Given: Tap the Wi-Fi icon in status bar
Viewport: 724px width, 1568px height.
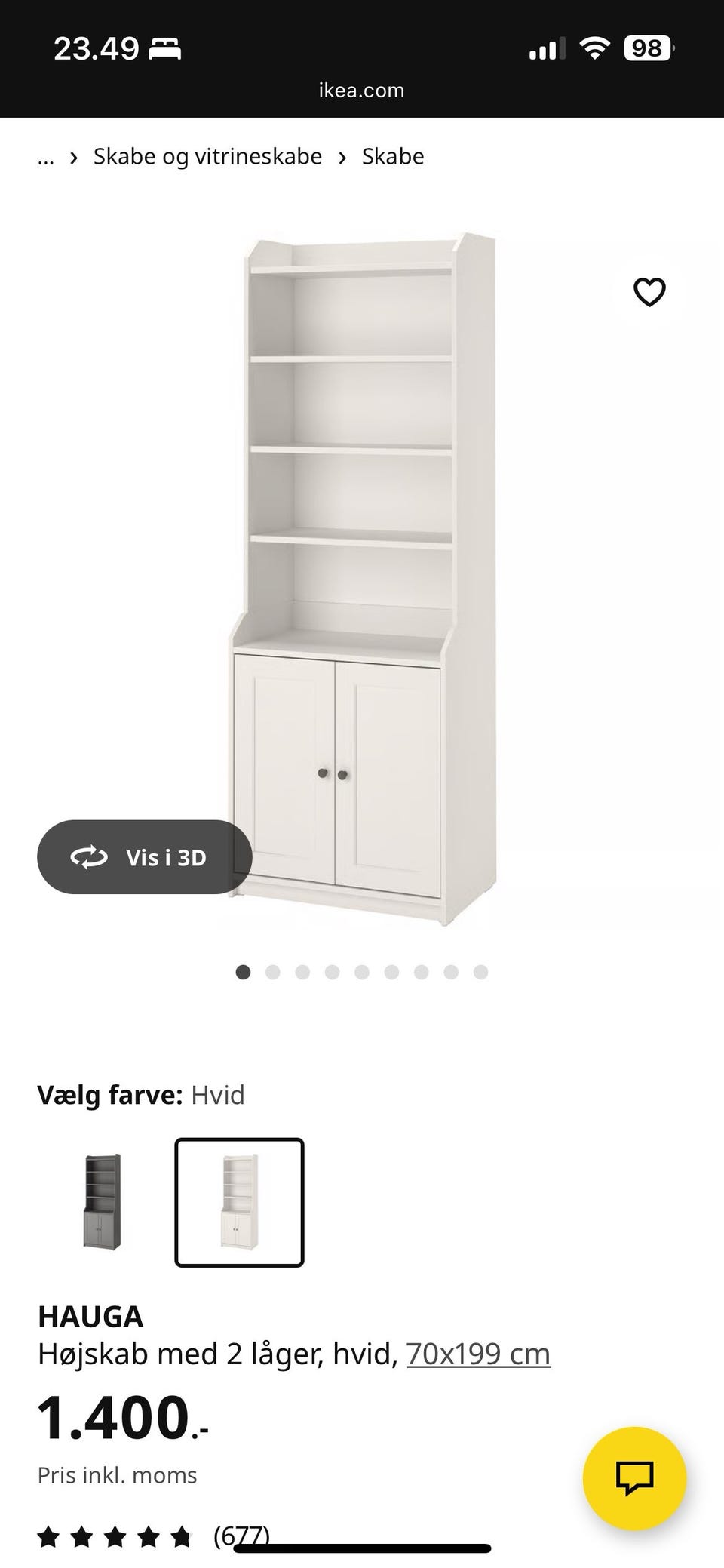Looking at the screenshot, I should (x=595, y=47).
